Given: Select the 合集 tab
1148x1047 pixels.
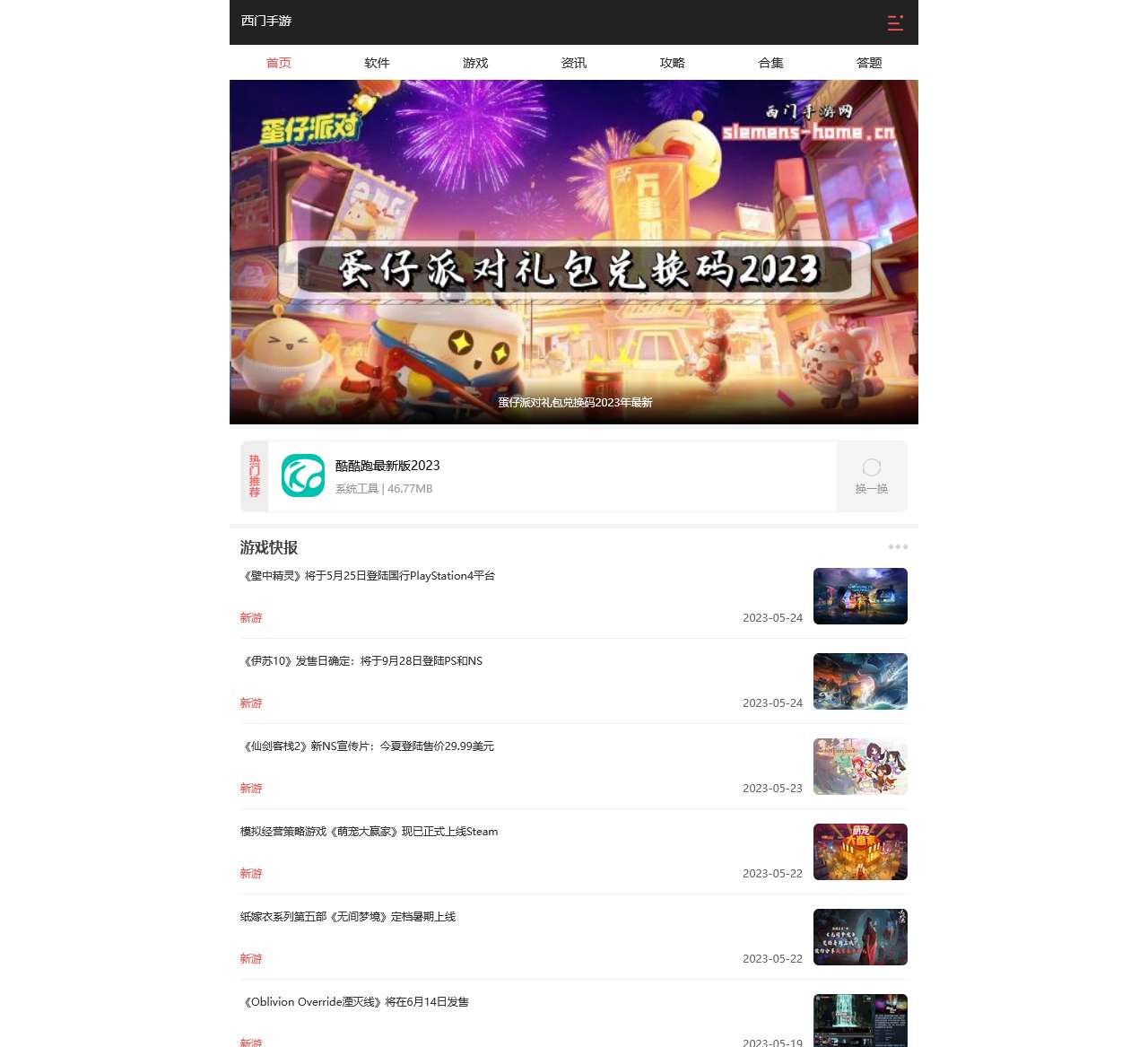Looking at the screenshot, I should pyautogui.click(x=770, y=63).
